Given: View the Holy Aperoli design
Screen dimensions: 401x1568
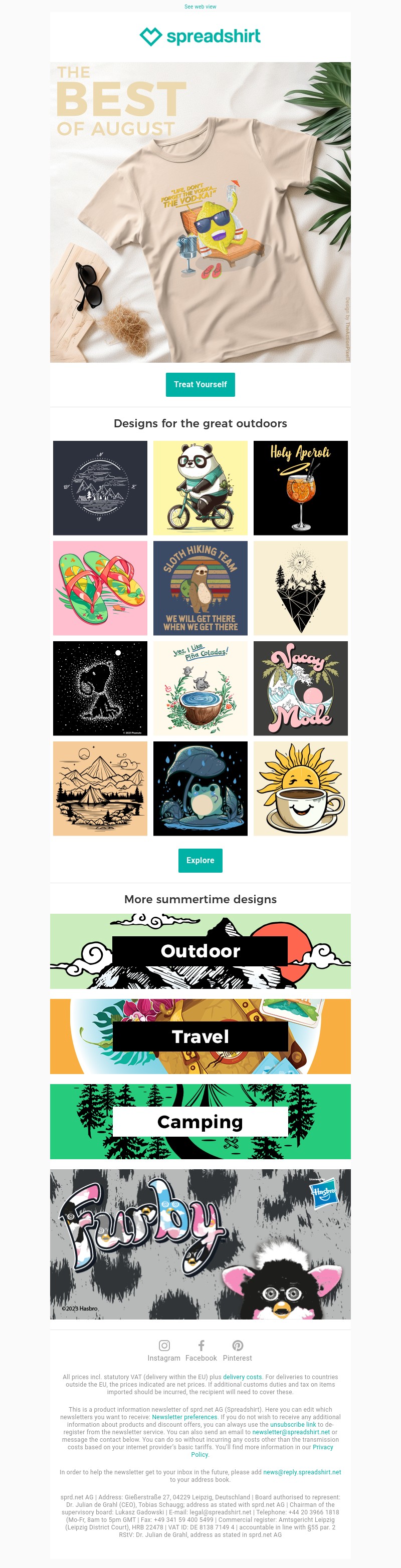Looking at the screenshot, I should [300, 487].
